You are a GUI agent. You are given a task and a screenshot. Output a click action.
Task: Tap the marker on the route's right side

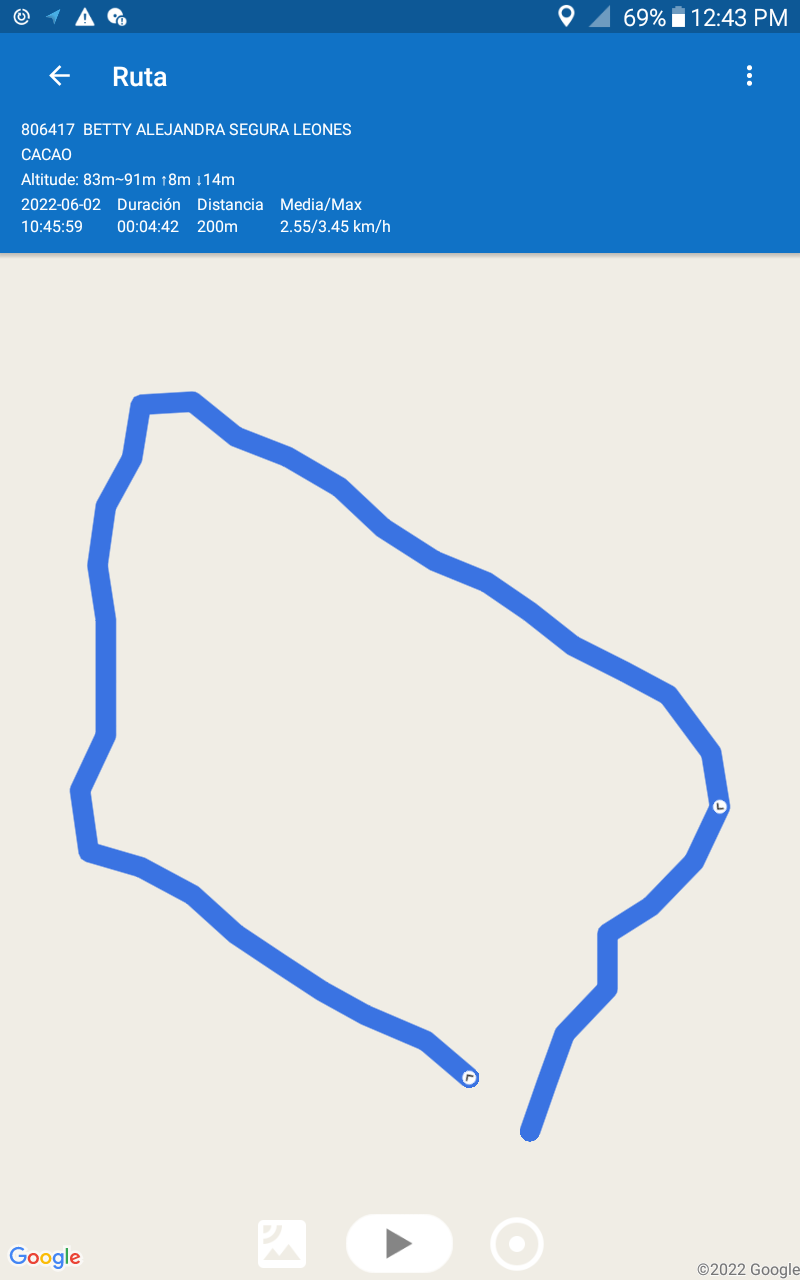coord(719,806)
